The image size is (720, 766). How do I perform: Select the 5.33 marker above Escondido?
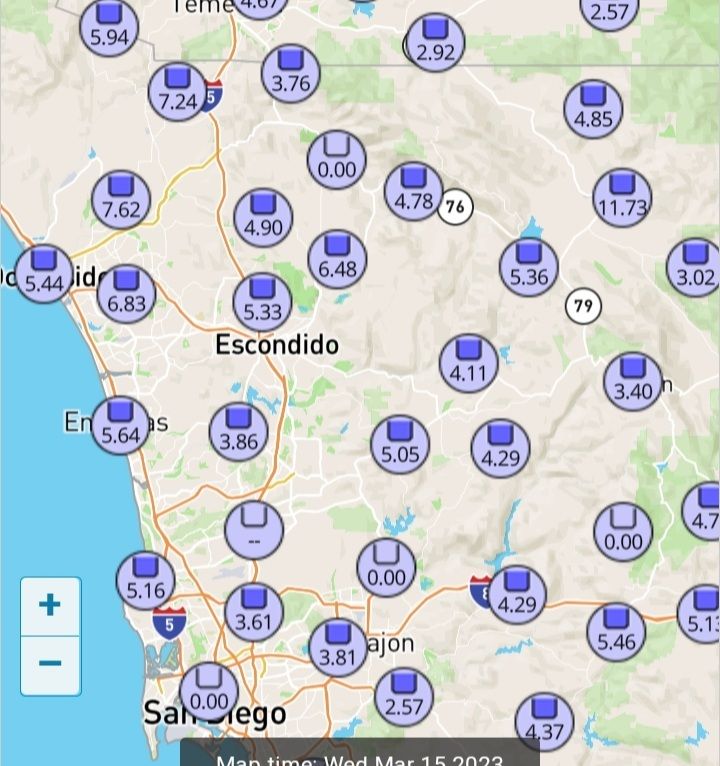tap(262, 301)
